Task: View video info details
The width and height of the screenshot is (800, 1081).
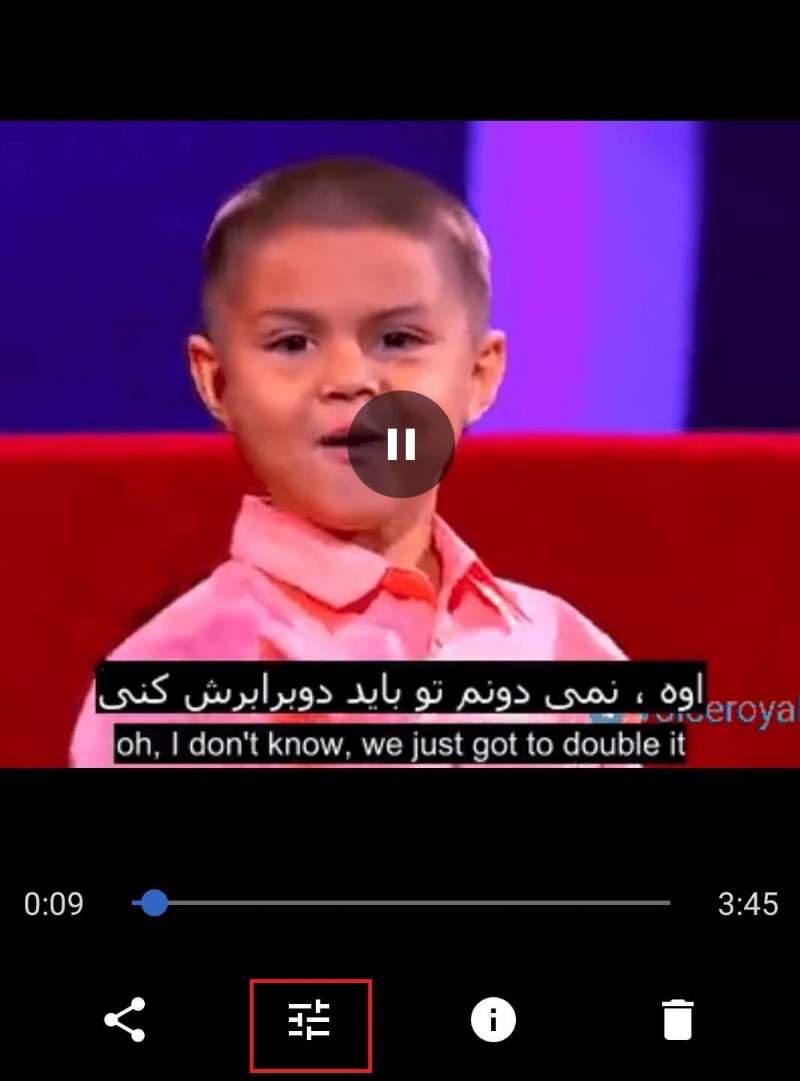Action: tap(493, 1020)
